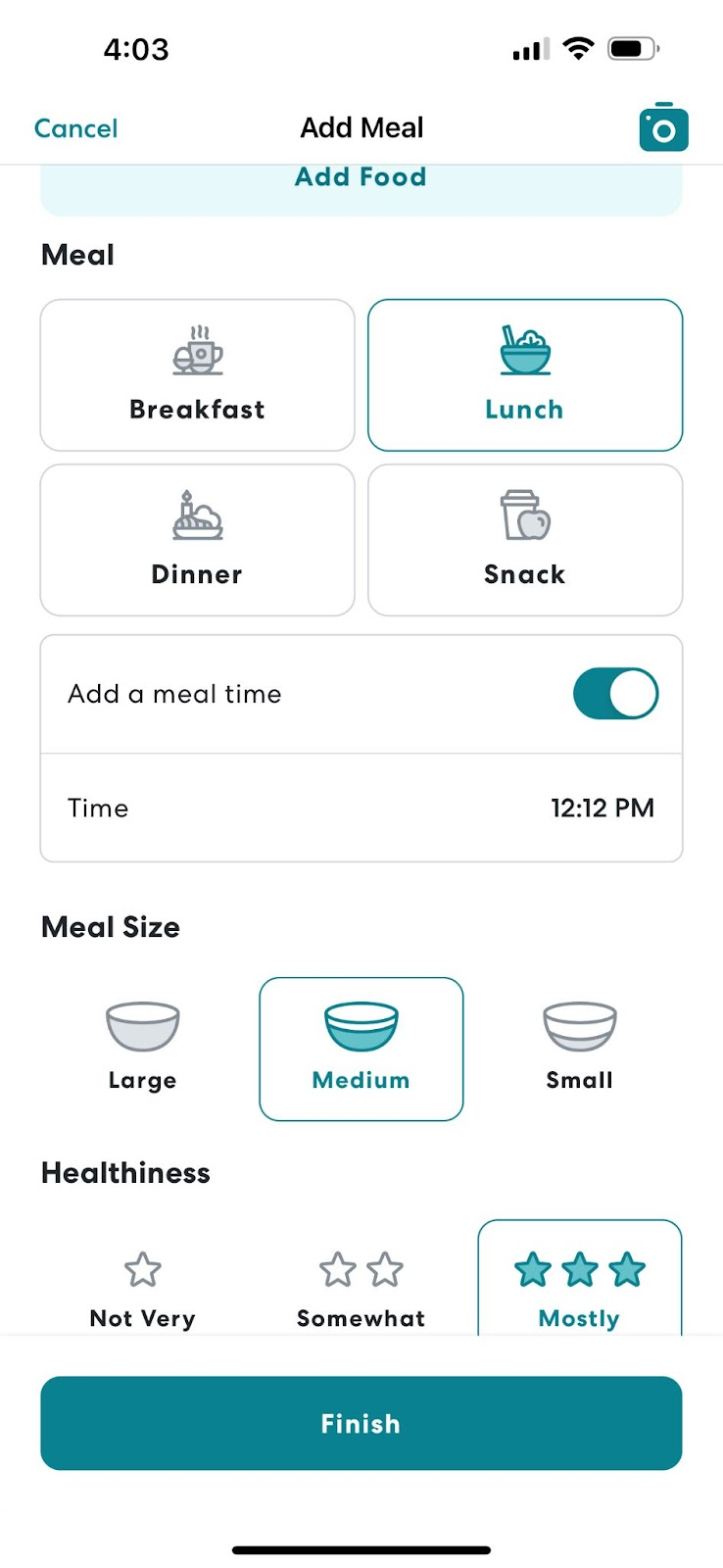
Task: Select Large meal size
Action: (143, 1048)
